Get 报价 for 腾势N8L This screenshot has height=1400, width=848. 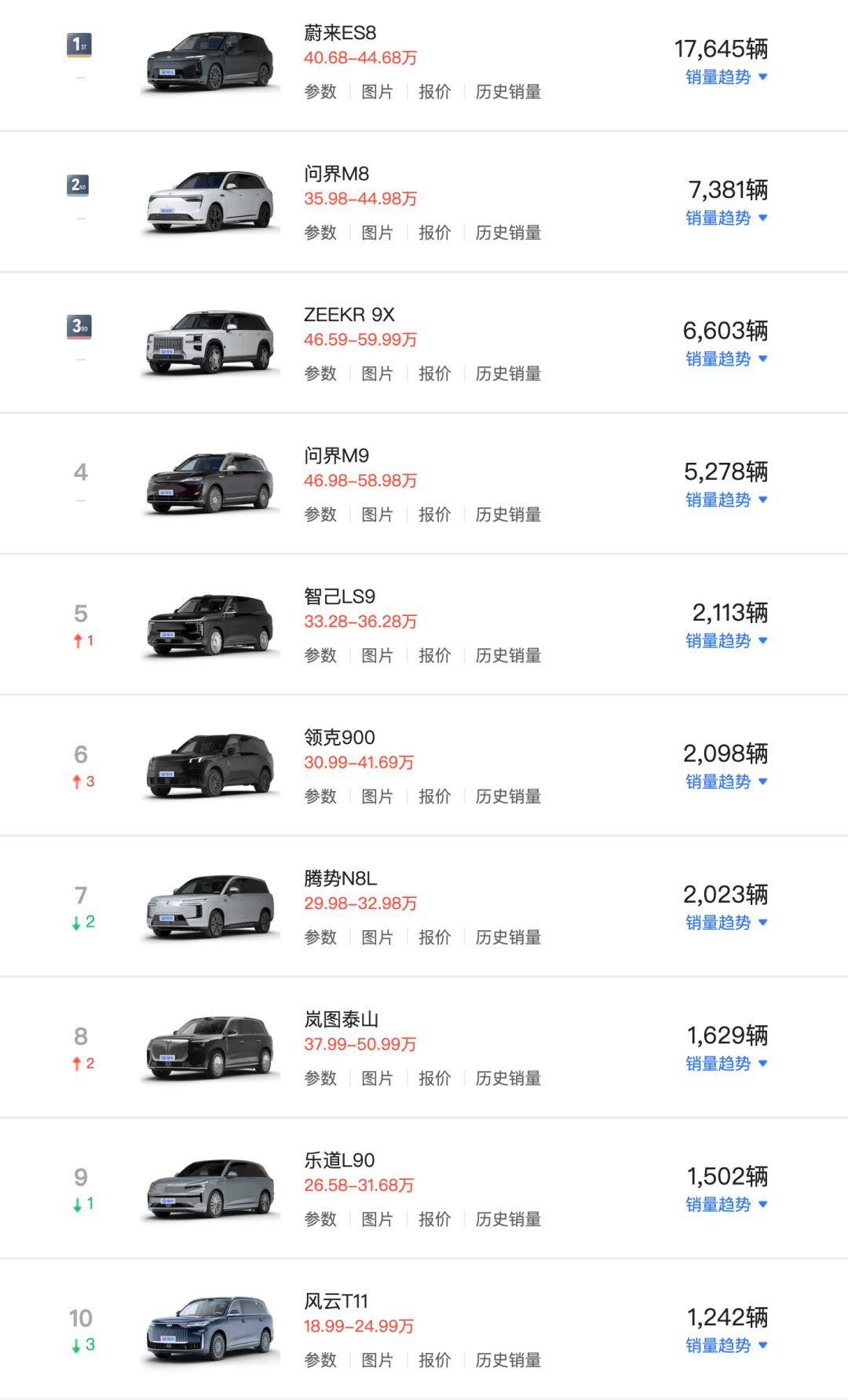coord(434,937)
